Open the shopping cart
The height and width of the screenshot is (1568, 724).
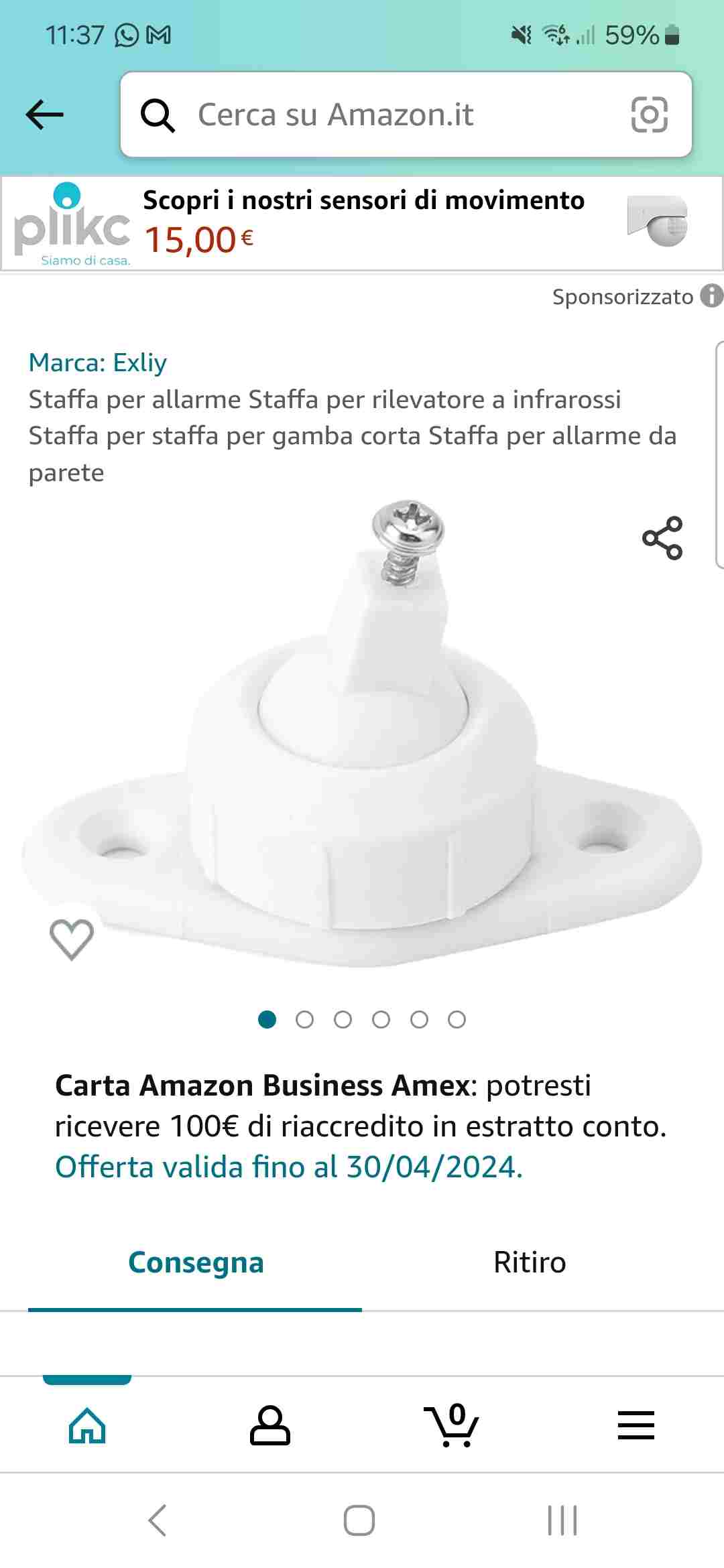pos(452,1425)
